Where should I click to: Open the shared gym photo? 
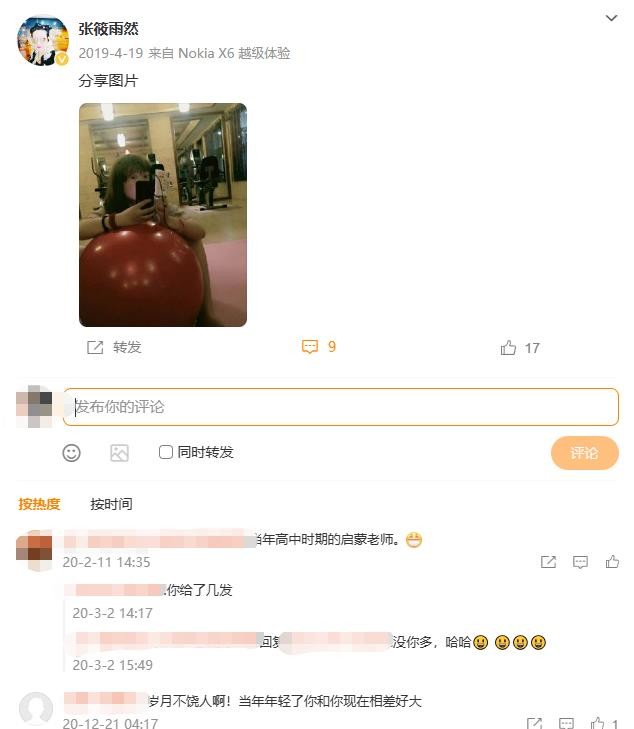tap(163, 215)
